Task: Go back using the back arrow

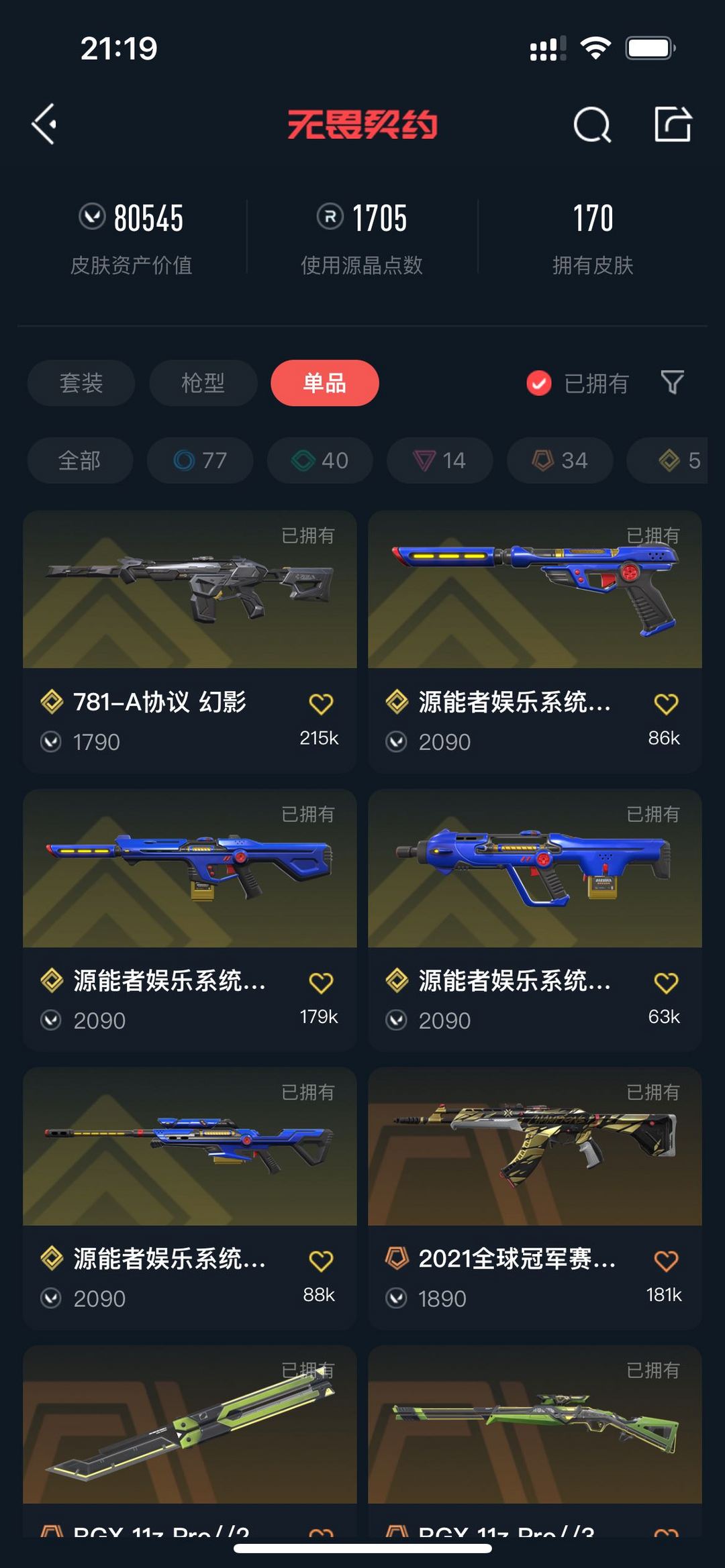Action: point(44,124)
